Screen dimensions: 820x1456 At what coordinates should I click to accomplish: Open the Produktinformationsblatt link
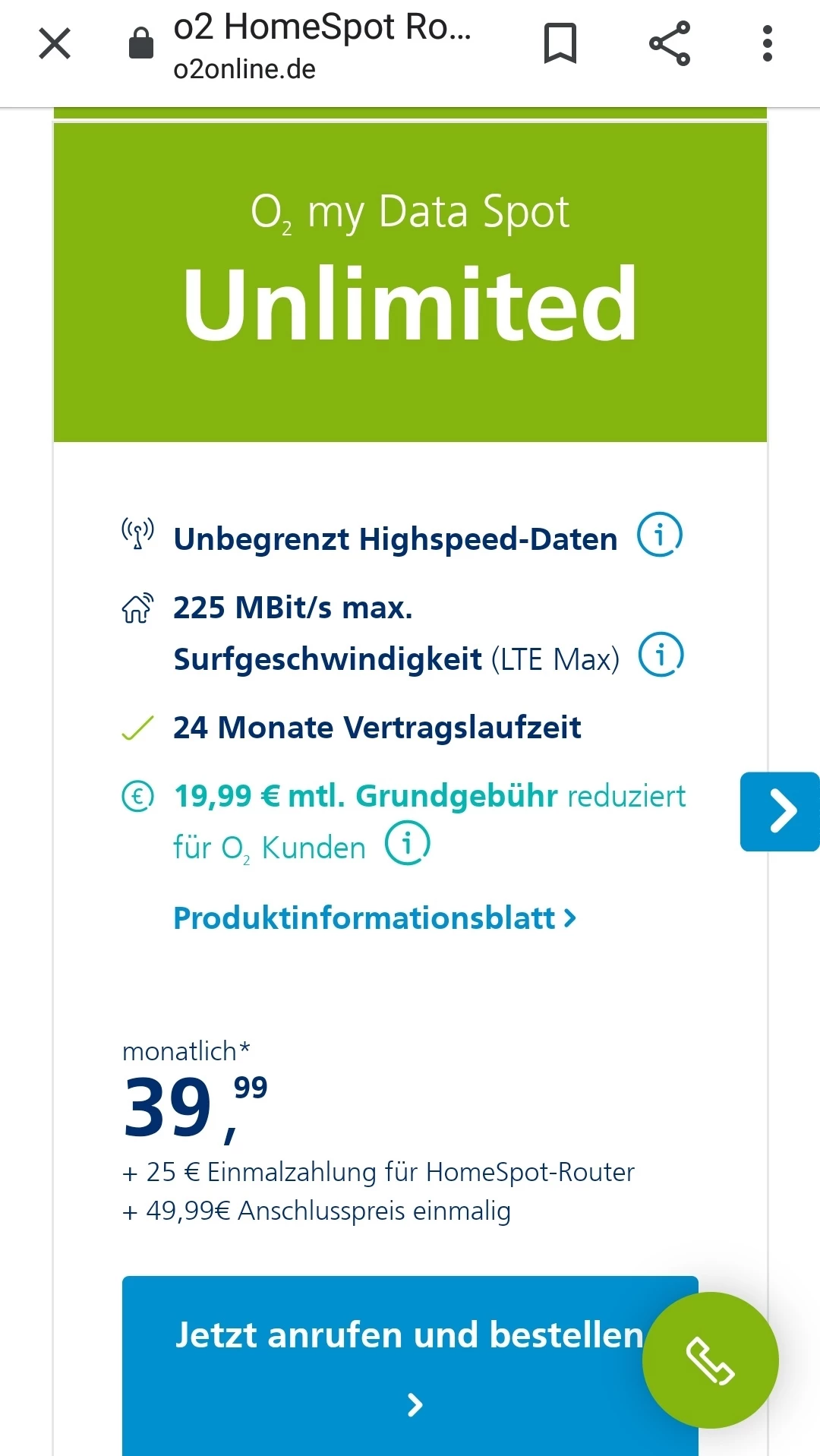[374, 918]
